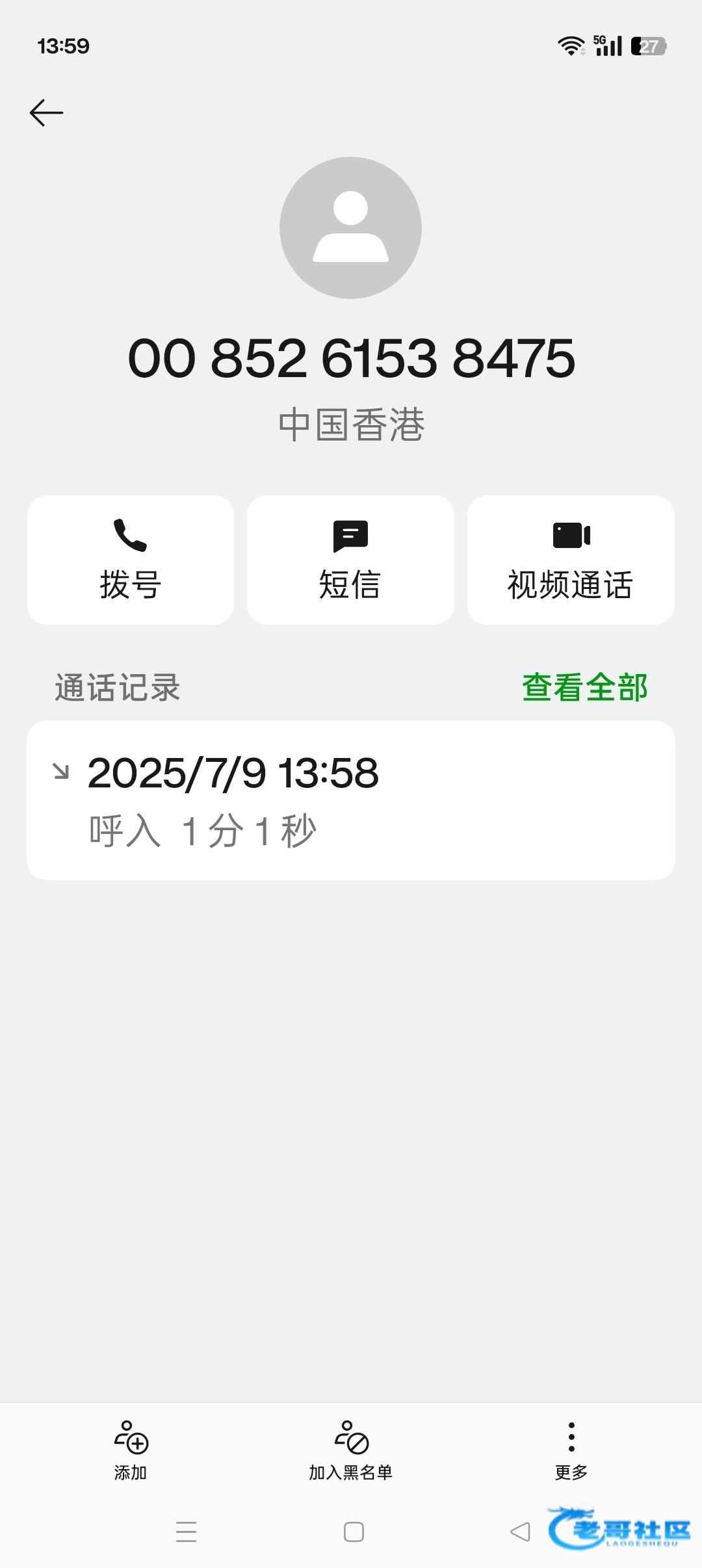
Task: Go to the system home screen
Action: pyautogui.click(x=354, y=1532)
